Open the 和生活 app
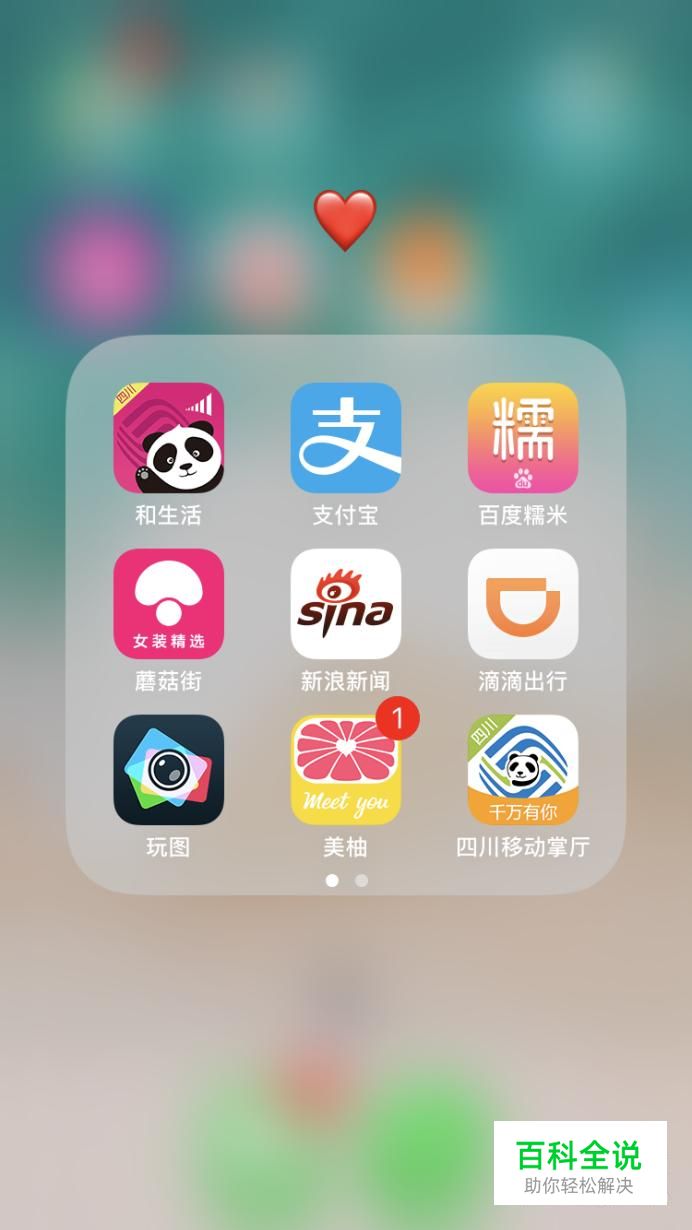Viewport: 692px width, 1230px height. pyautogui.click(x=168, y=438)
